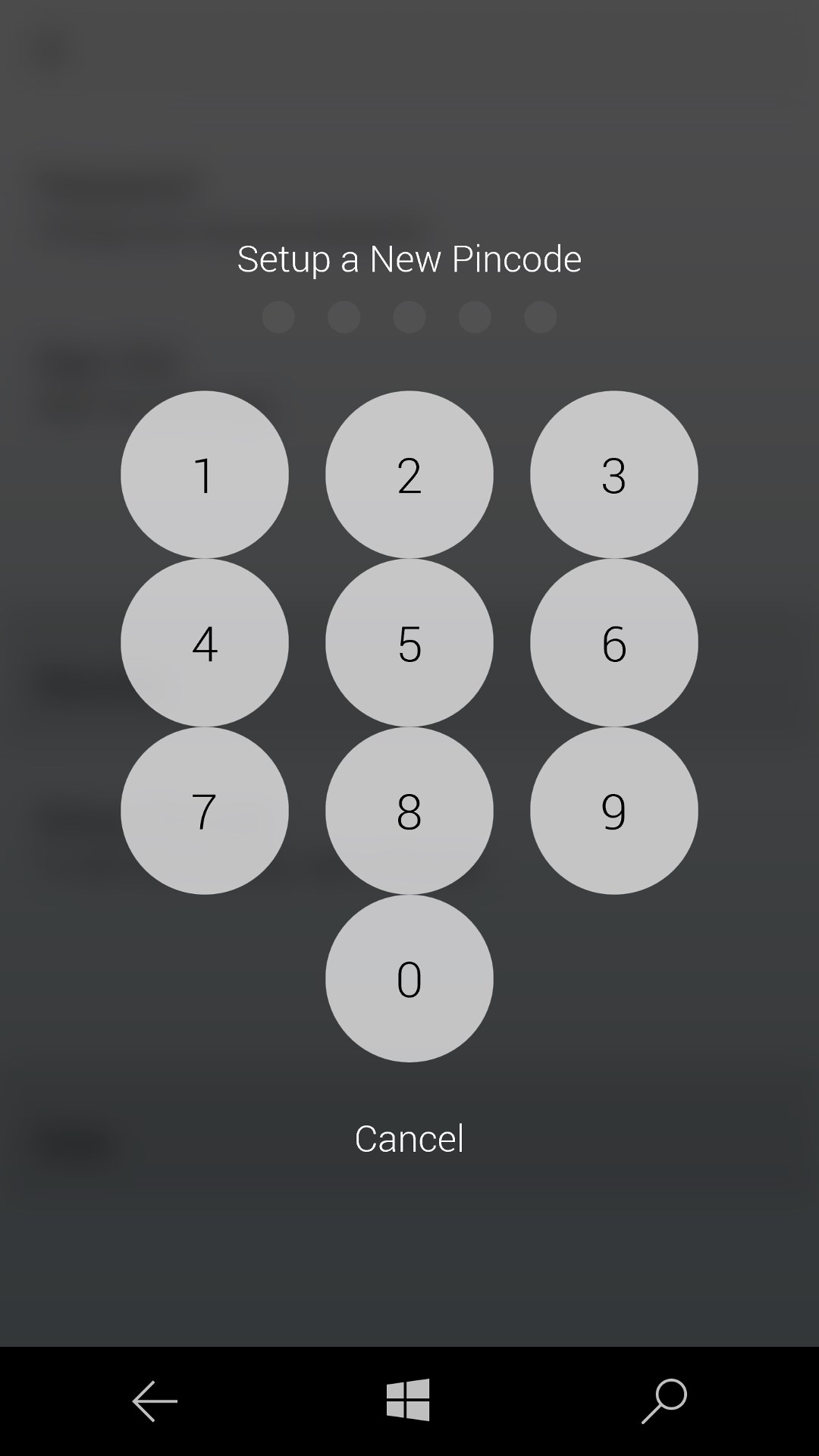
Task: Select the 9 key
Action: (614, 811)
